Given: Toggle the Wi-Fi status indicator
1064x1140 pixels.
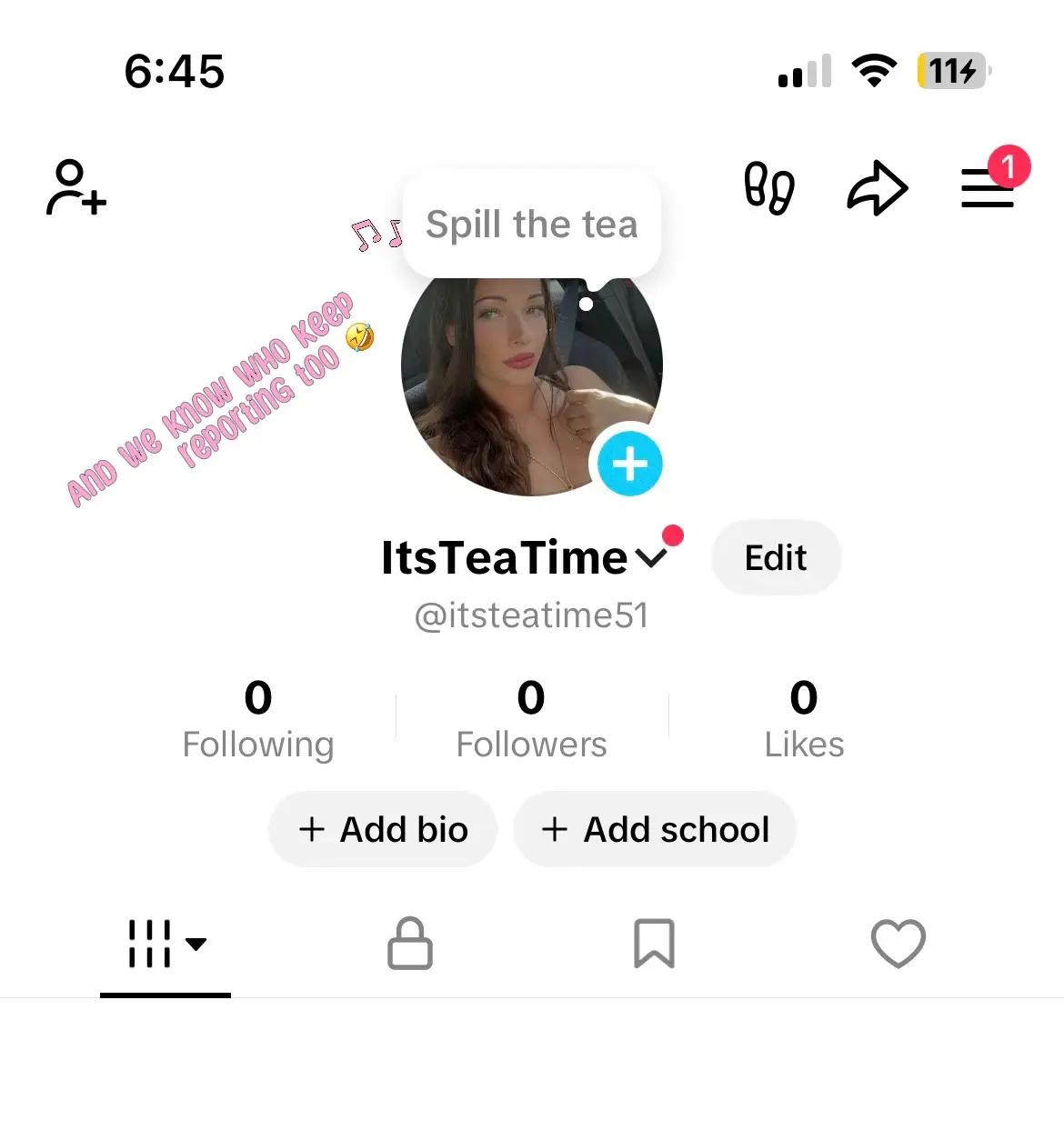Looking at the screenshot, I should [x=874, y=69].
